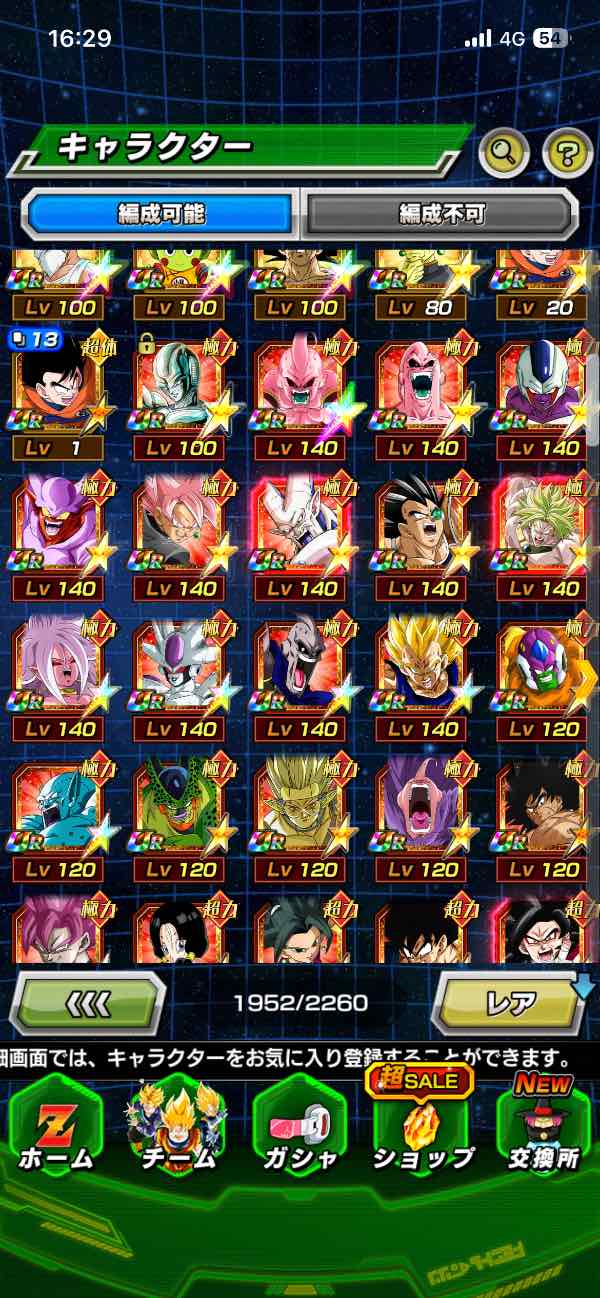600x1298 pixels.
Task: Open the レア sort button
Action: click(510, 1002)
